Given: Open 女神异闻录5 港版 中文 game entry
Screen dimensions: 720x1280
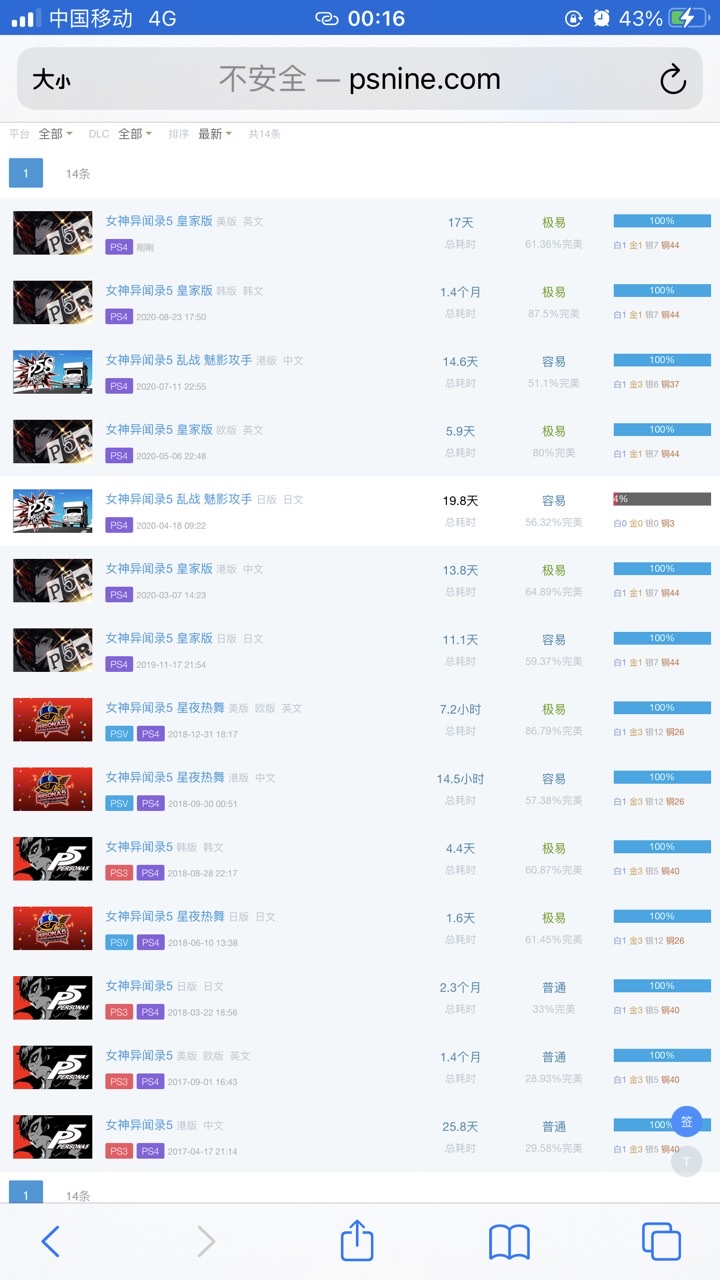Looking at the screenshot, I should coord(165,1125).
